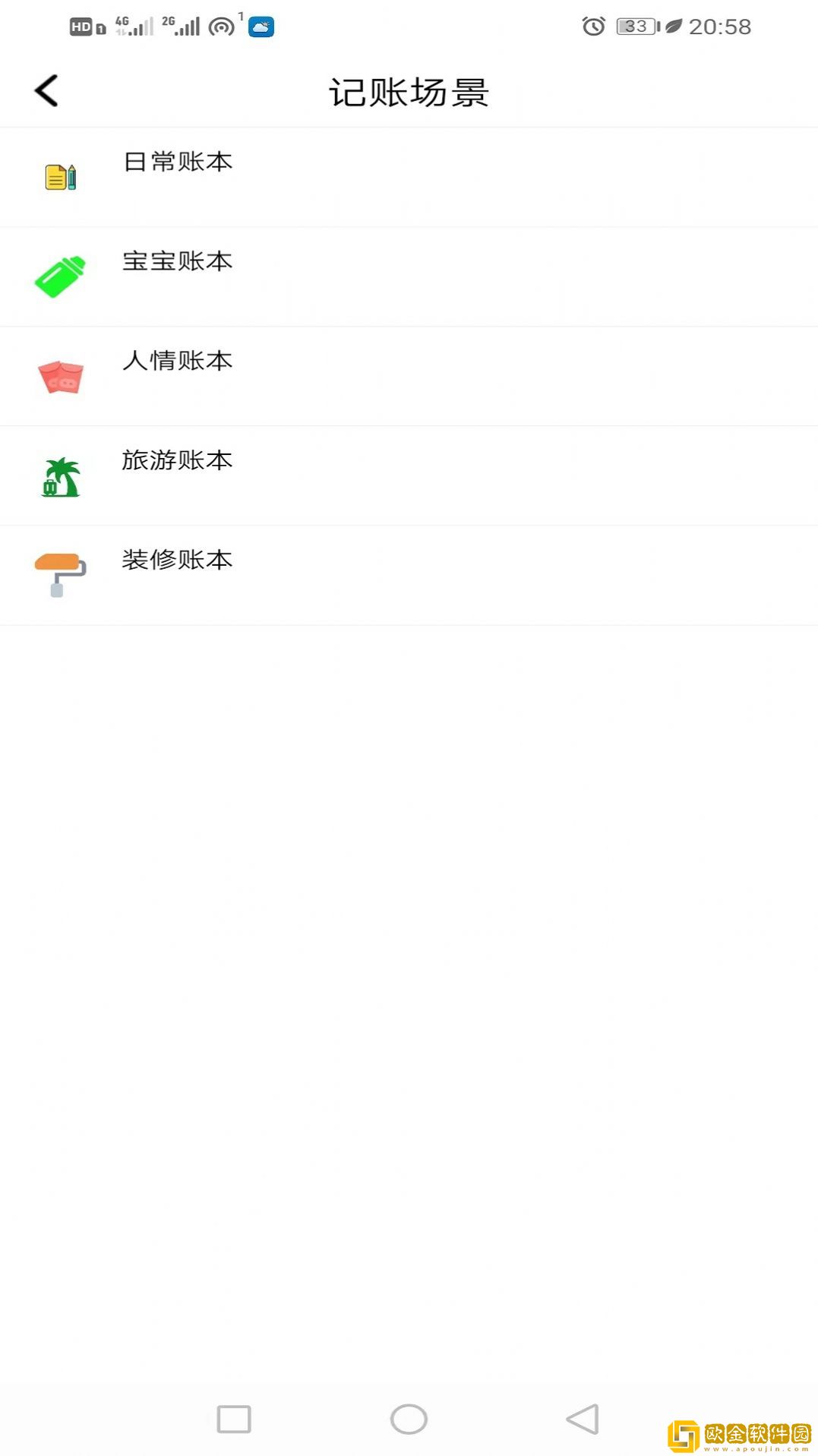Tap the 宝宝账本 baby bottle icon
Viewport: 818px width, 1456px height.
click(60, 276)
